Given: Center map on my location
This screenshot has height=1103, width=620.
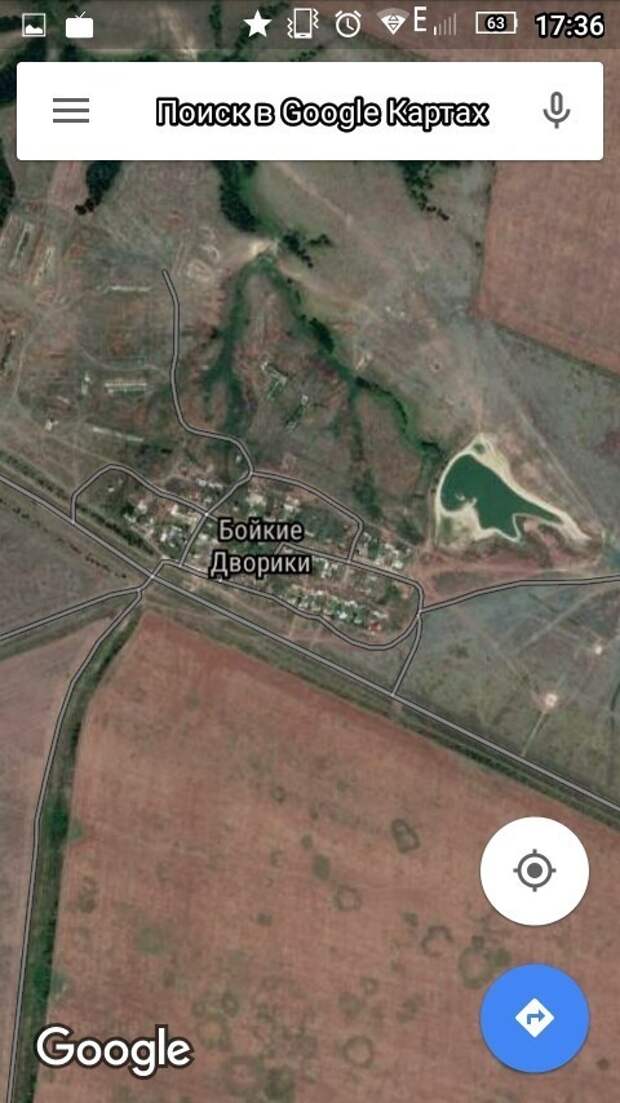Looking at the screenshot, I should 534,871.
